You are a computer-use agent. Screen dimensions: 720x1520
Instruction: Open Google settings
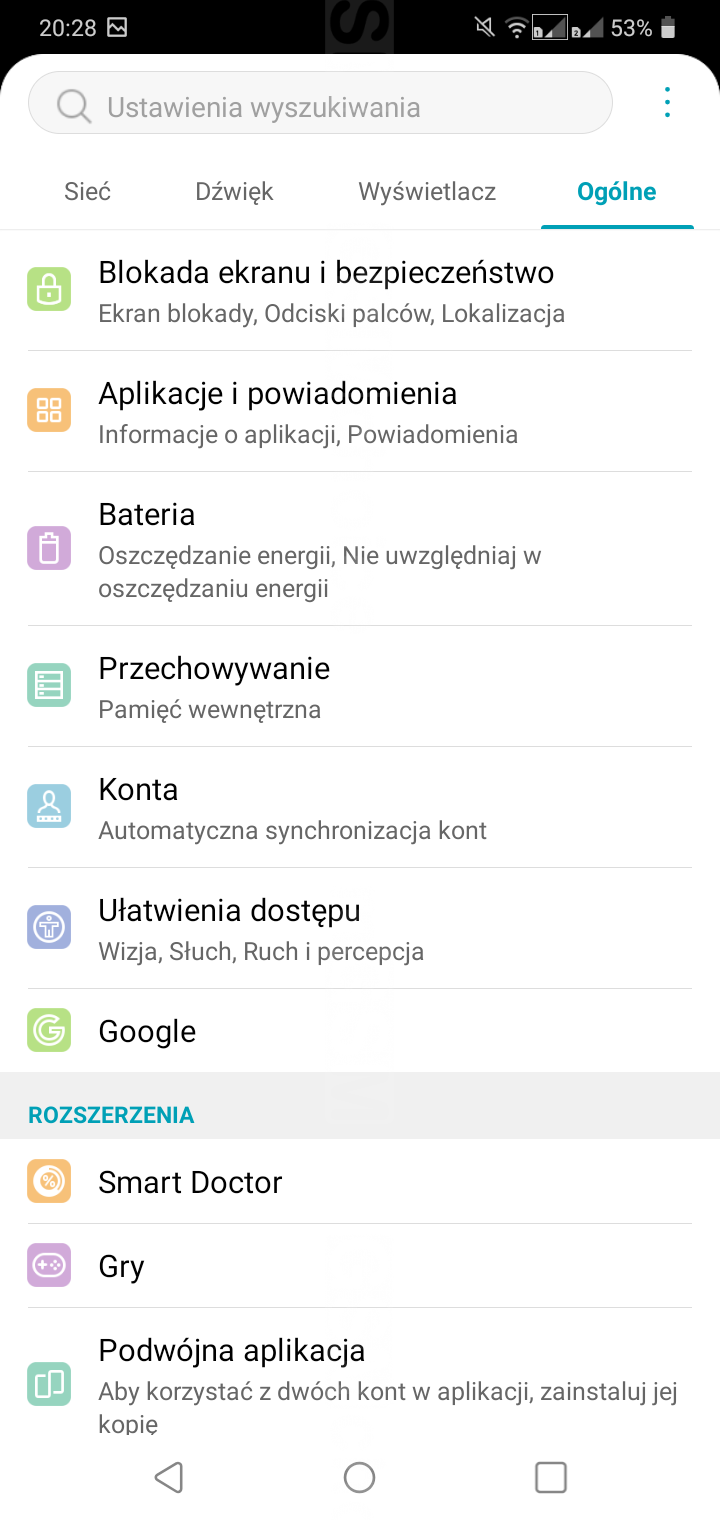click(x=360, y=1031)
